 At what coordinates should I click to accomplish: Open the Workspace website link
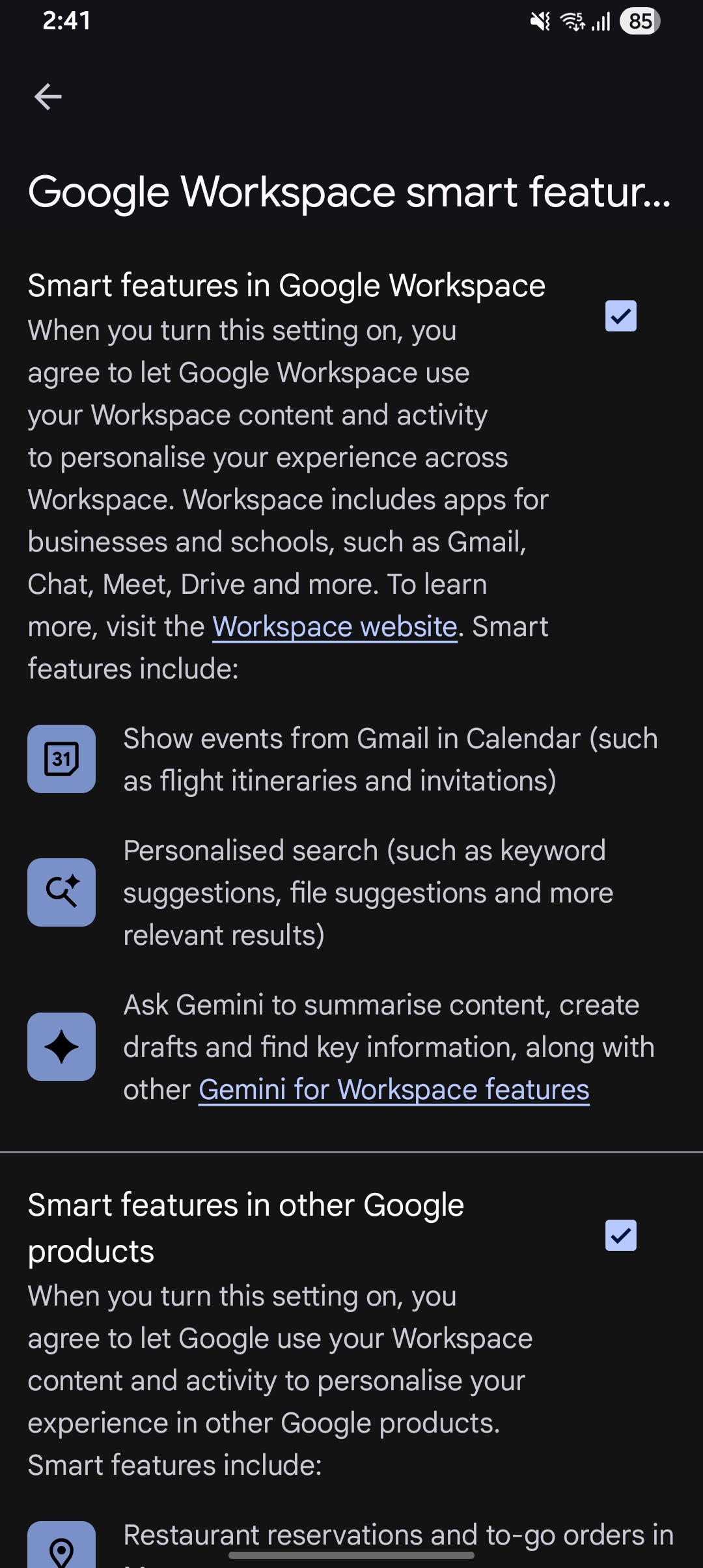(x=335, y=626)
